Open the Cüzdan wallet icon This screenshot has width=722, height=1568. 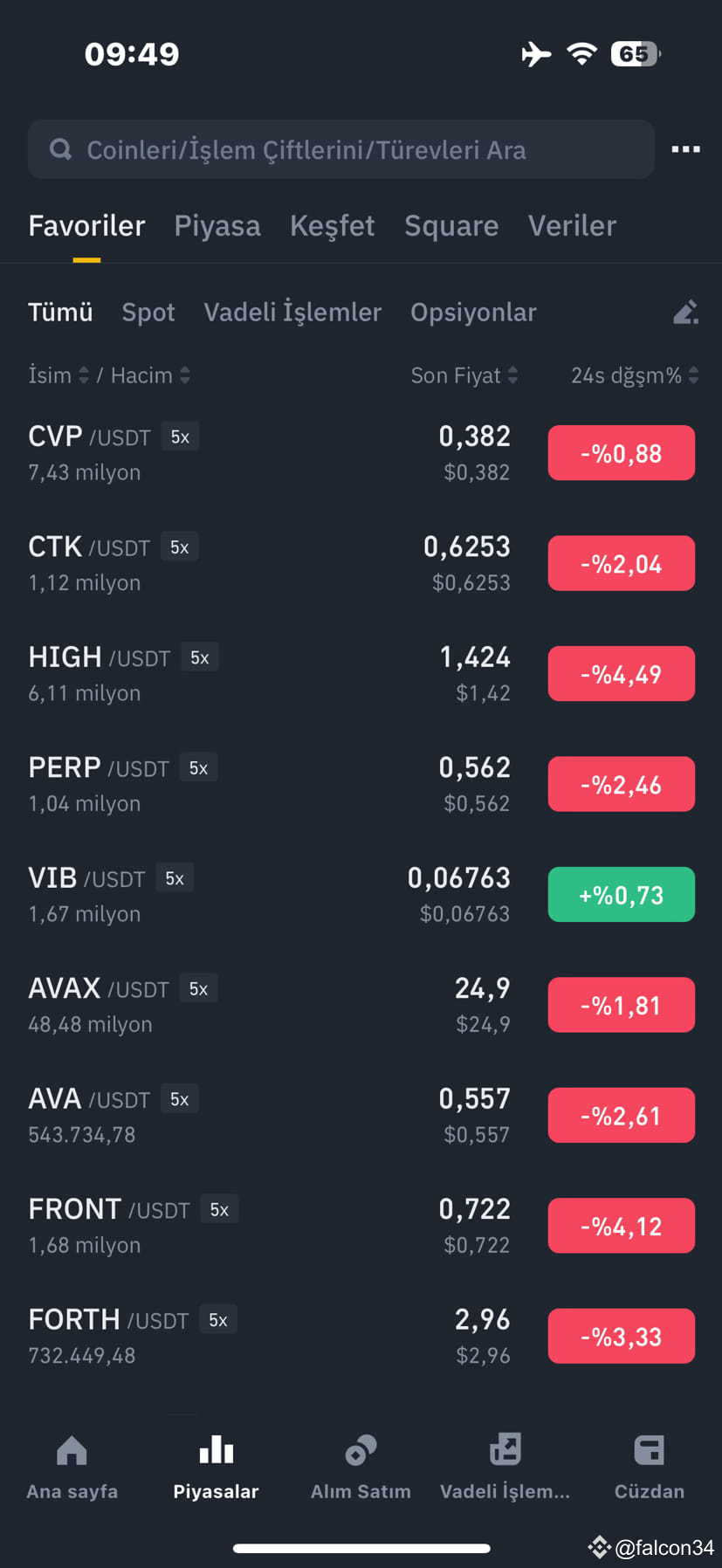(649, 1467)
